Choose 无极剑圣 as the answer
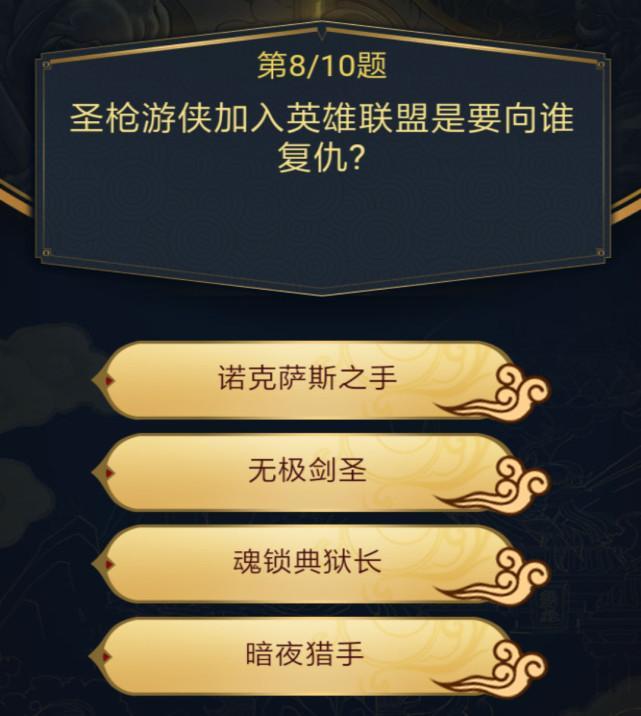641x716 pixels. pyautogui.click(x=308, y=471)
